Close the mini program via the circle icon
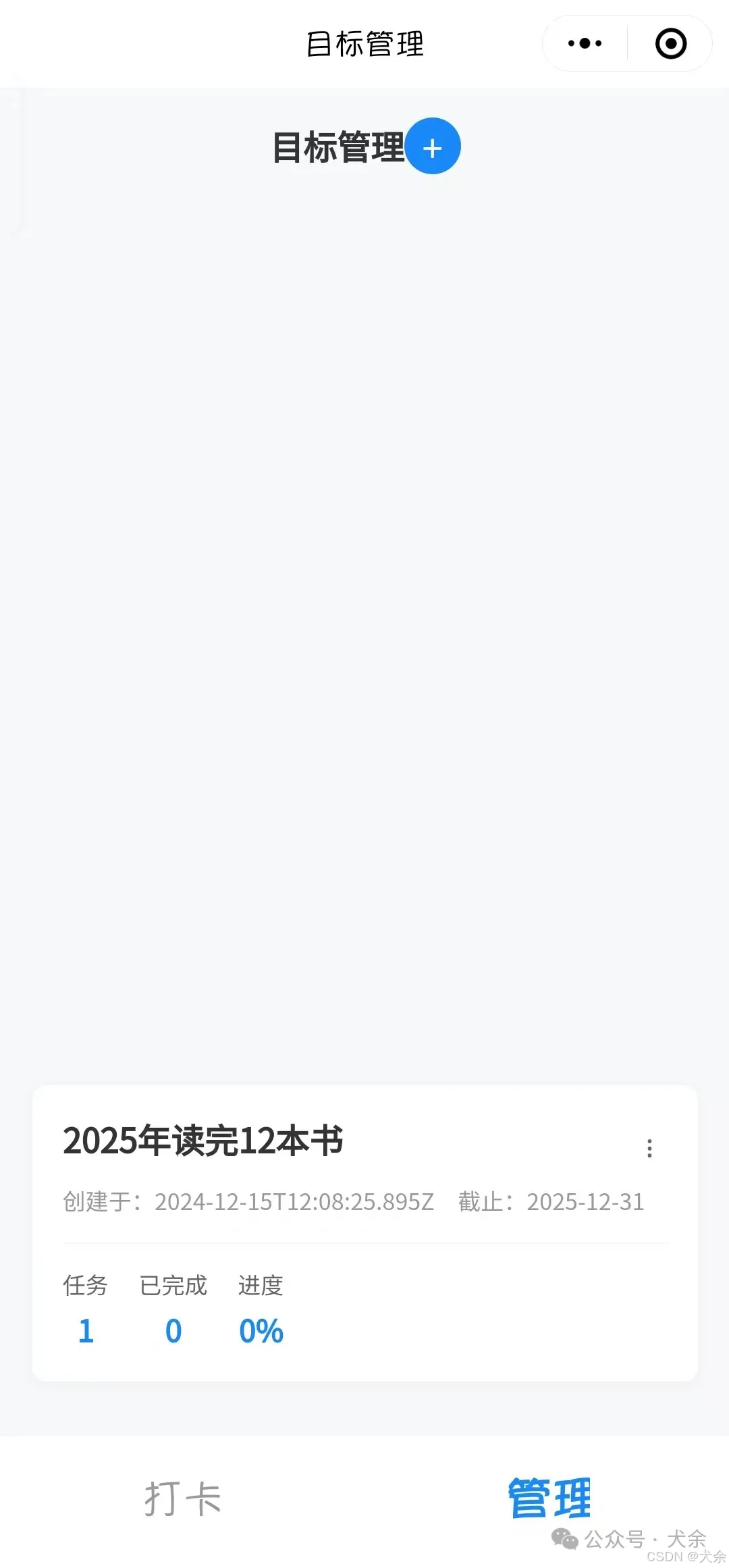729x1568 pixels. pos(670,44)
